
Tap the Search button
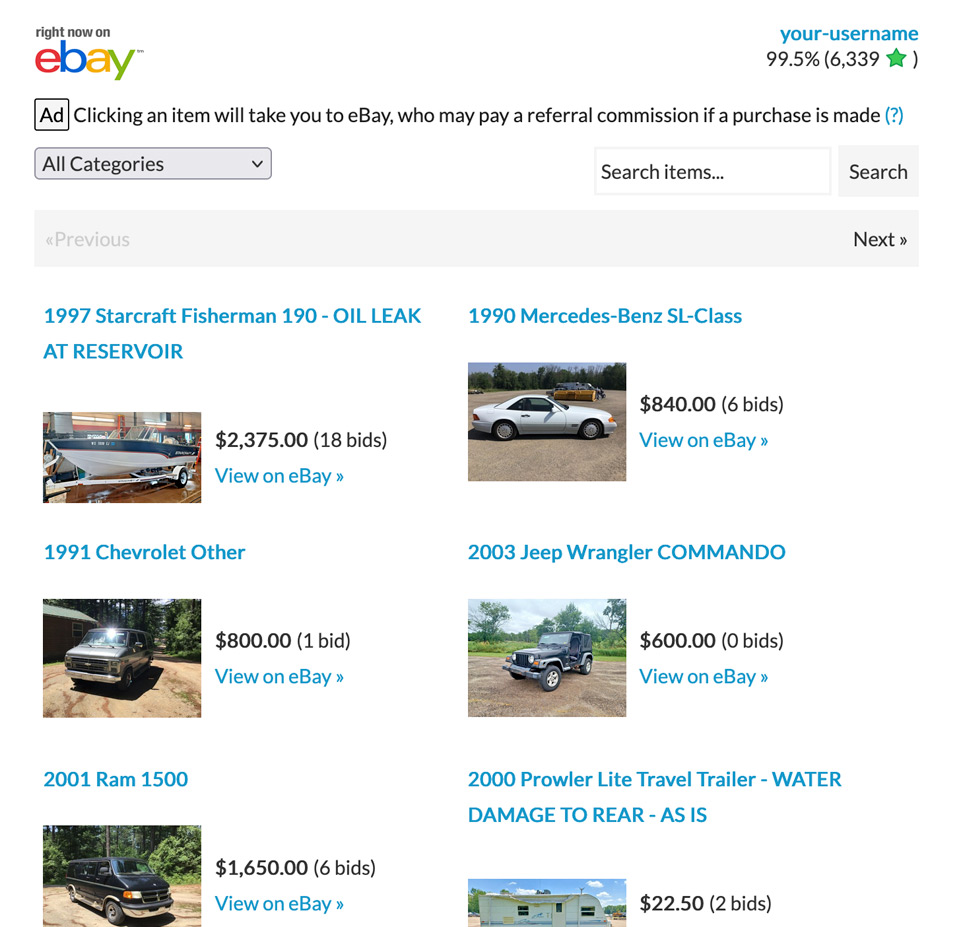[877, 172]
